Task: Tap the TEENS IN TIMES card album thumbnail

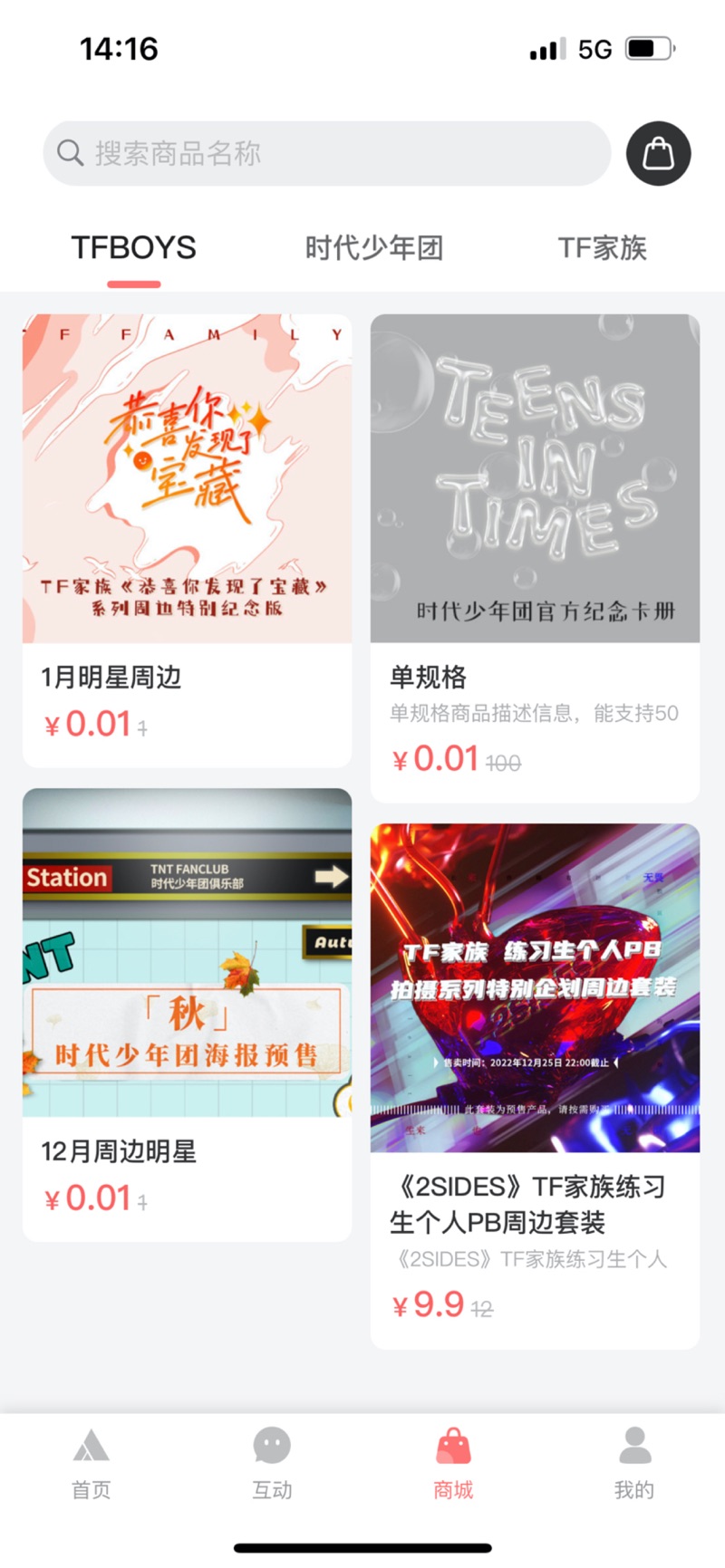Action: click(535, 476)
